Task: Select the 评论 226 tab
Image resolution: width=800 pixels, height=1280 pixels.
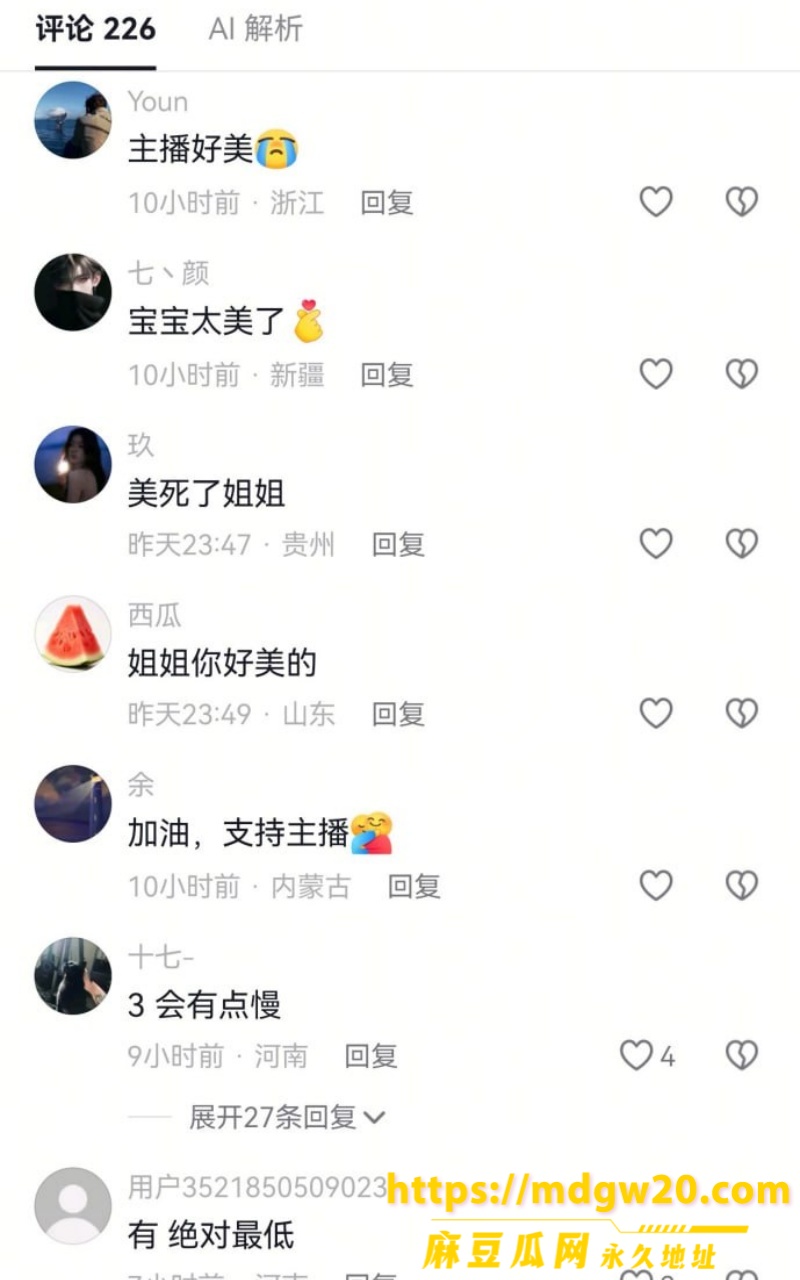Action: (95, 29)
